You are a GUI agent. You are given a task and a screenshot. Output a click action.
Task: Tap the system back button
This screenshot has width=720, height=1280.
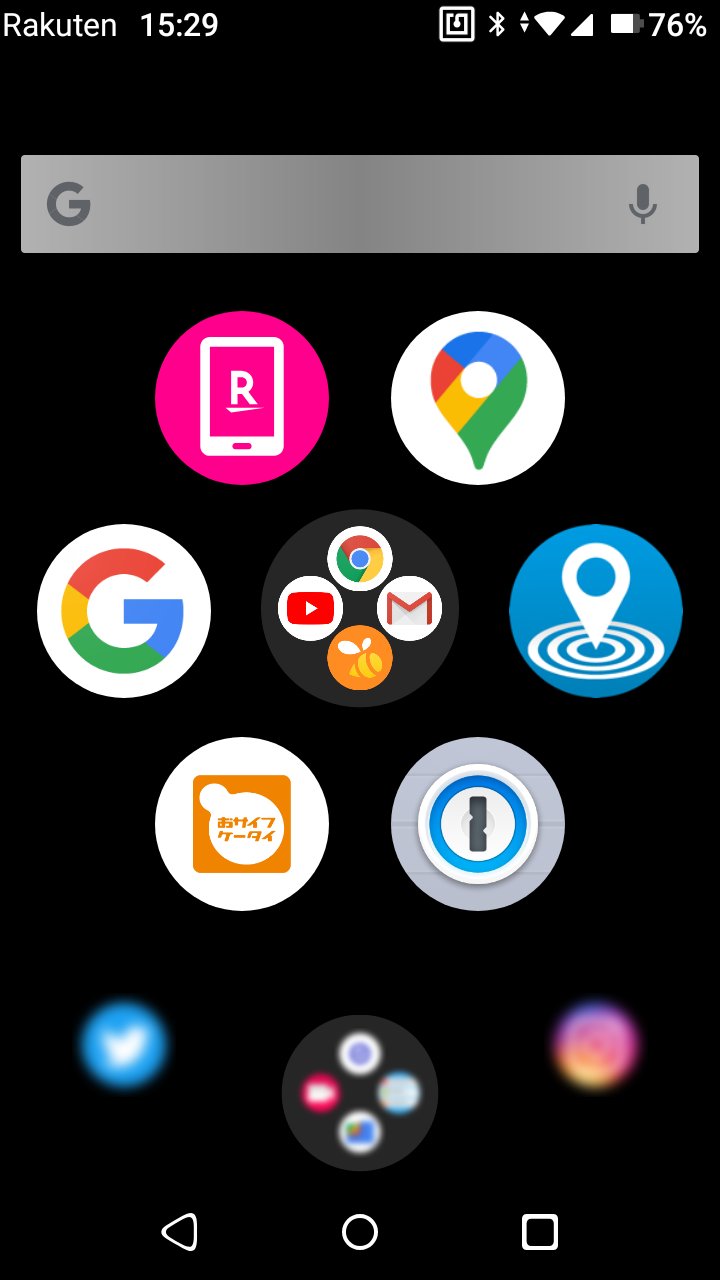click(180, 1232)
